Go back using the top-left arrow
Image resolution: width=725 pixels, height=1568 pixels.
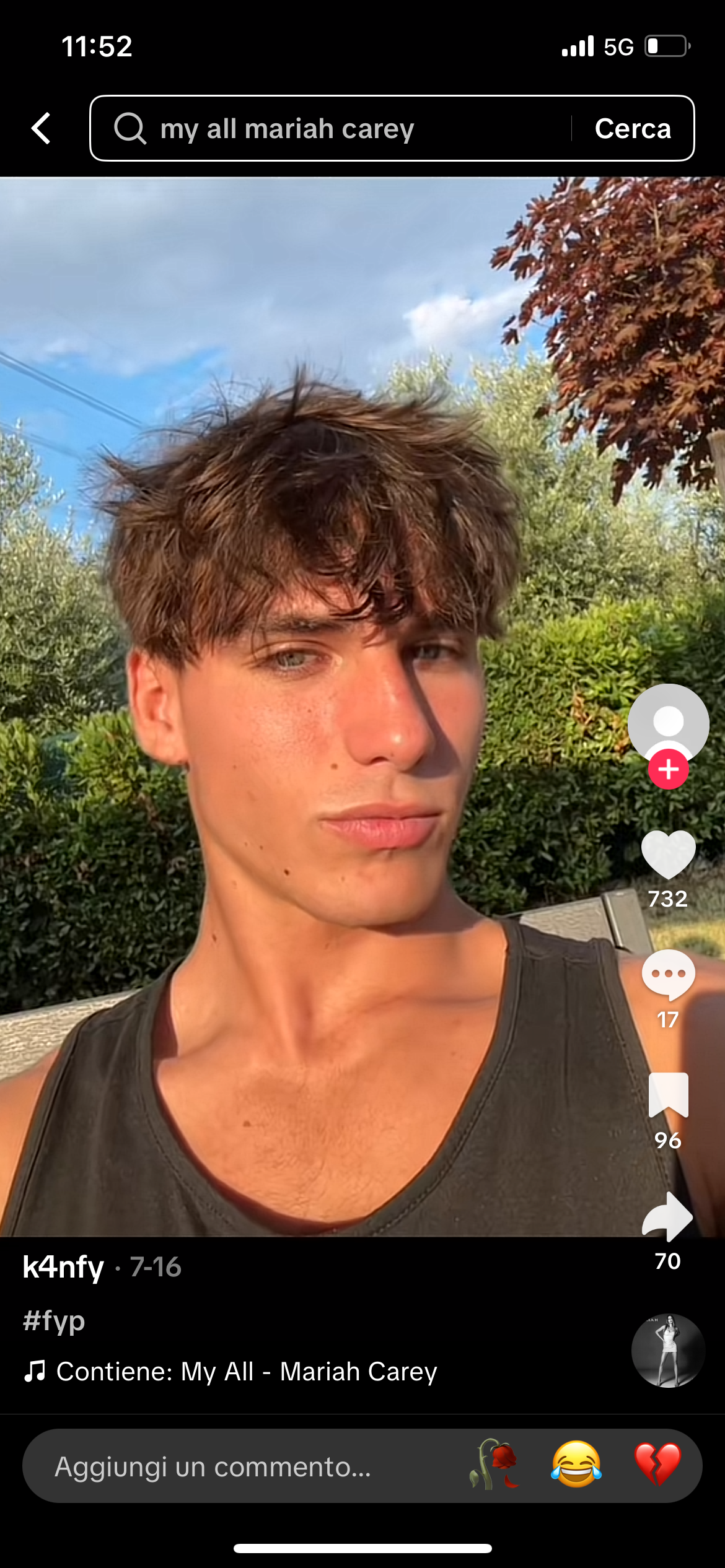[41, 128]
